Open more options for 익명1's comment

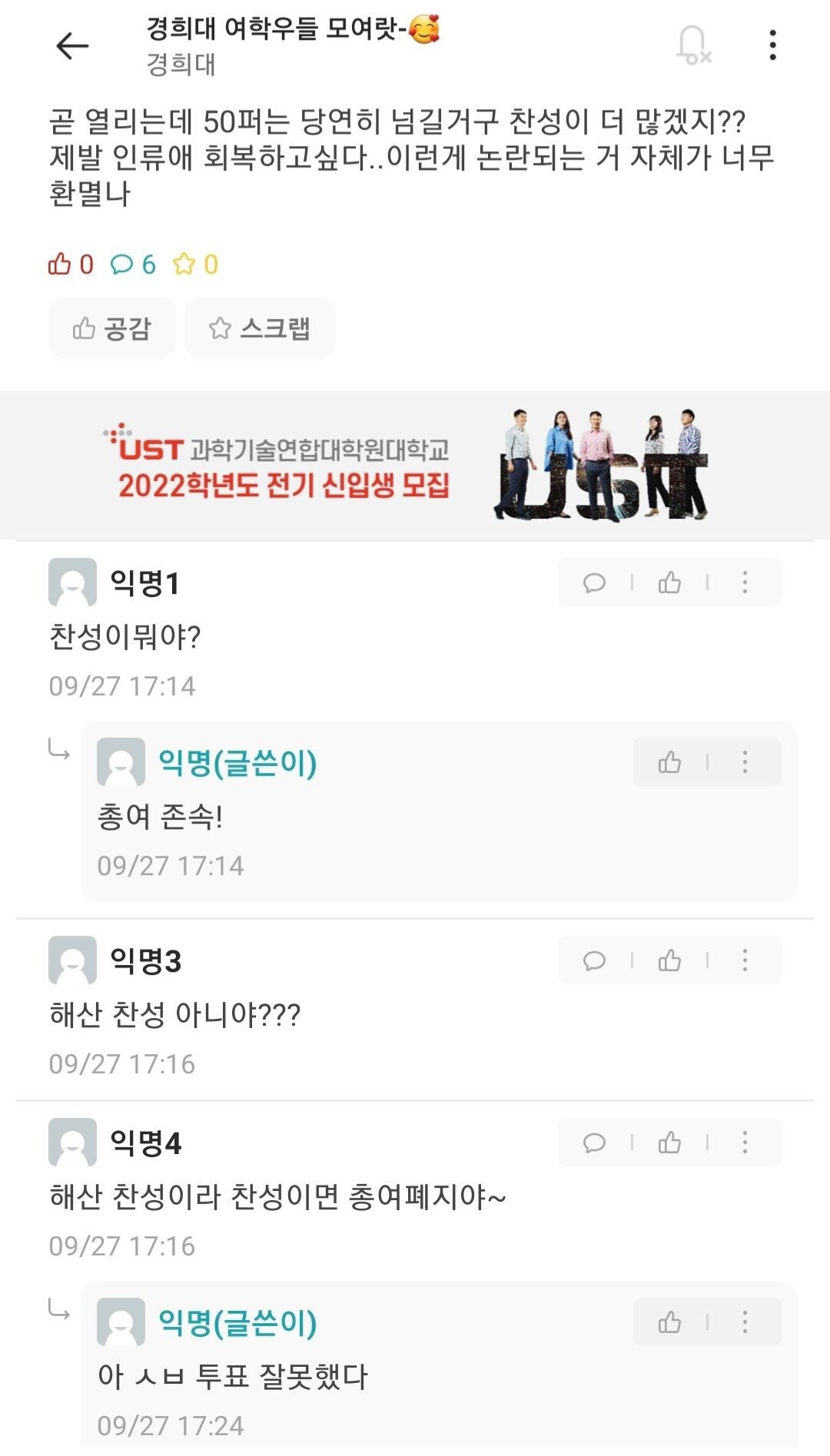[745, 583]
